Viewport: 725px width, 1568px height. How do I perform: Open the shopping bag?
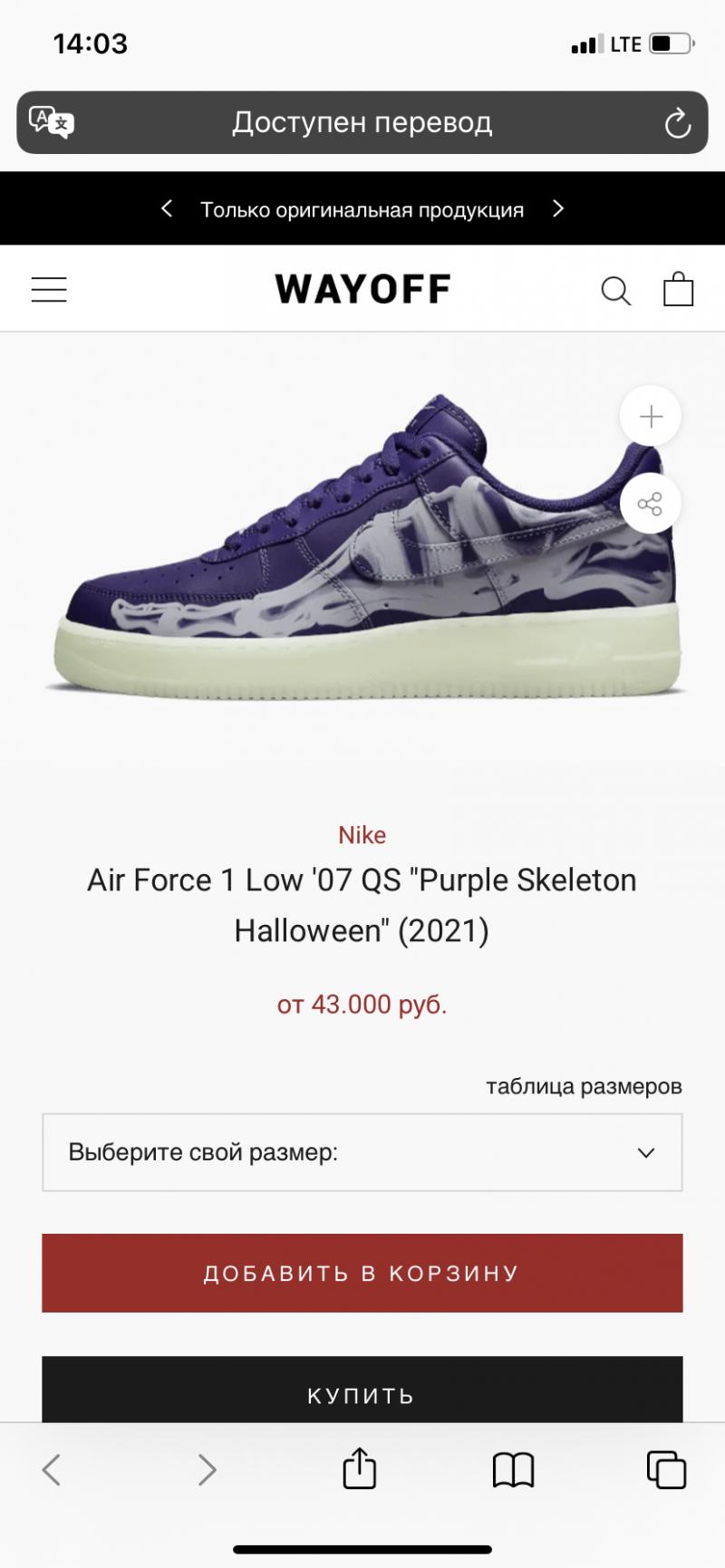pyautogui.click(x=678, y=289)
